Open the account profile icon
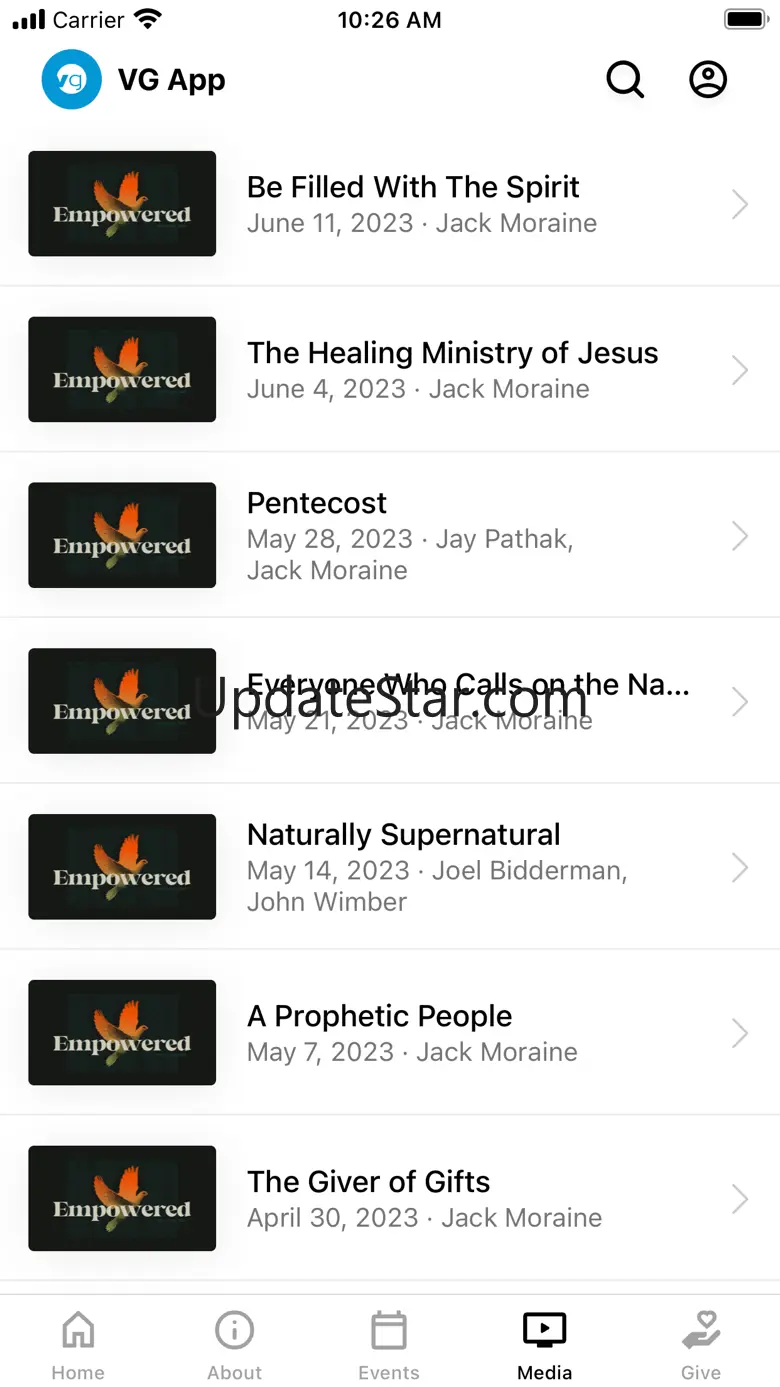 coord(708,80)
